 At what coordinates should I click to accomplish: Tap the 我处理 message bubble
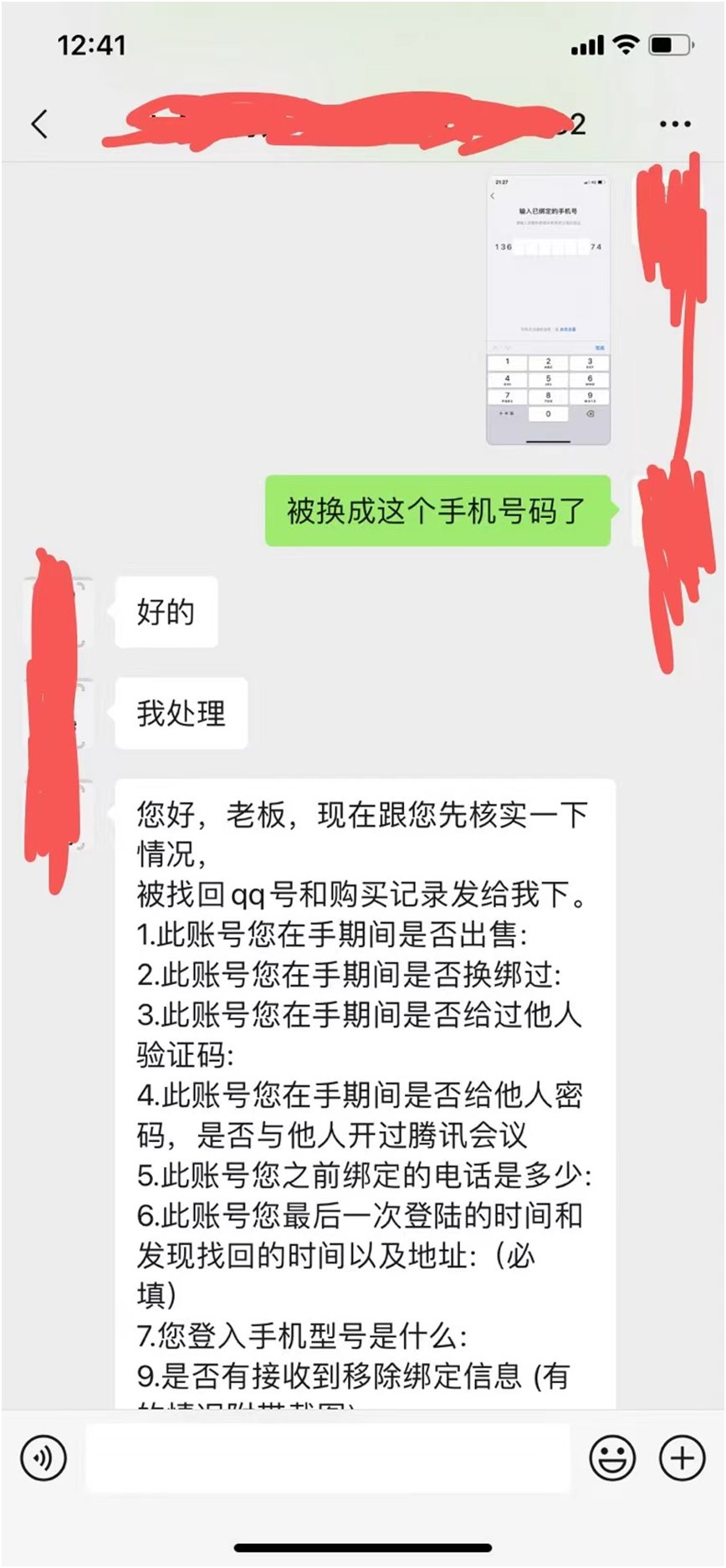click(180, 712)
